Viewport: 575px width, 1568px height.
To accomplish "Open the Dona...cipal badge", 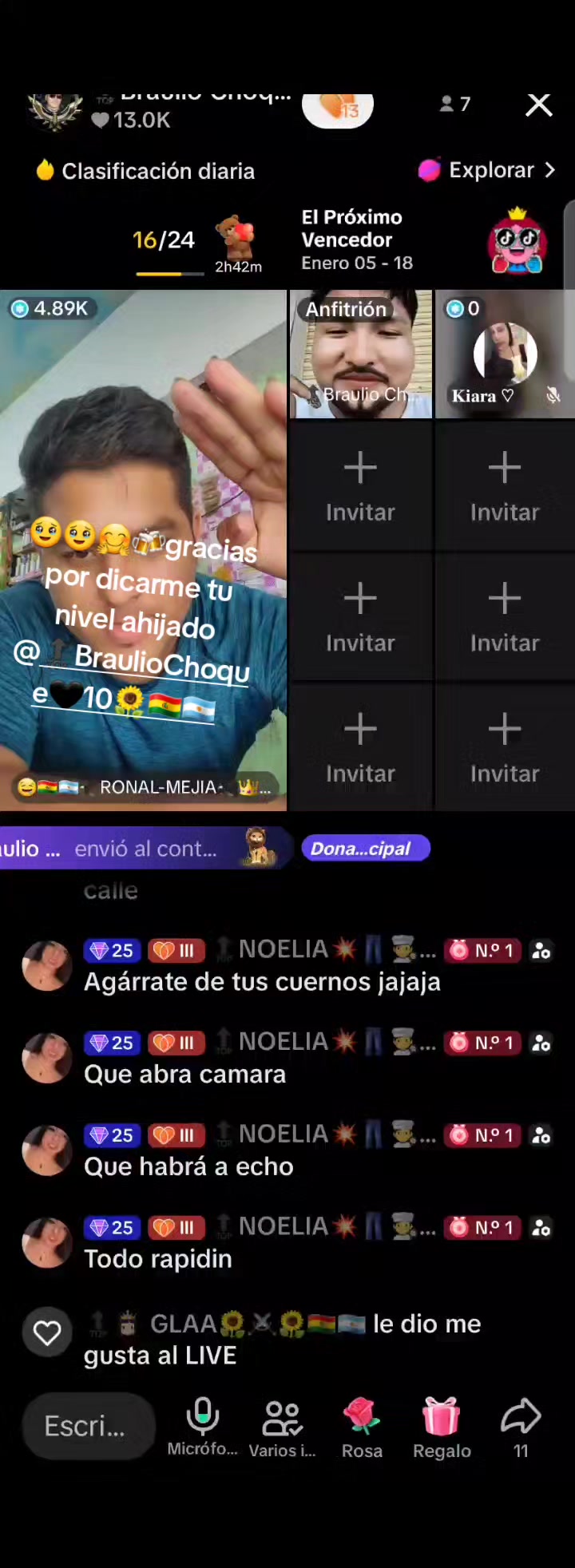I will [365, 849].
